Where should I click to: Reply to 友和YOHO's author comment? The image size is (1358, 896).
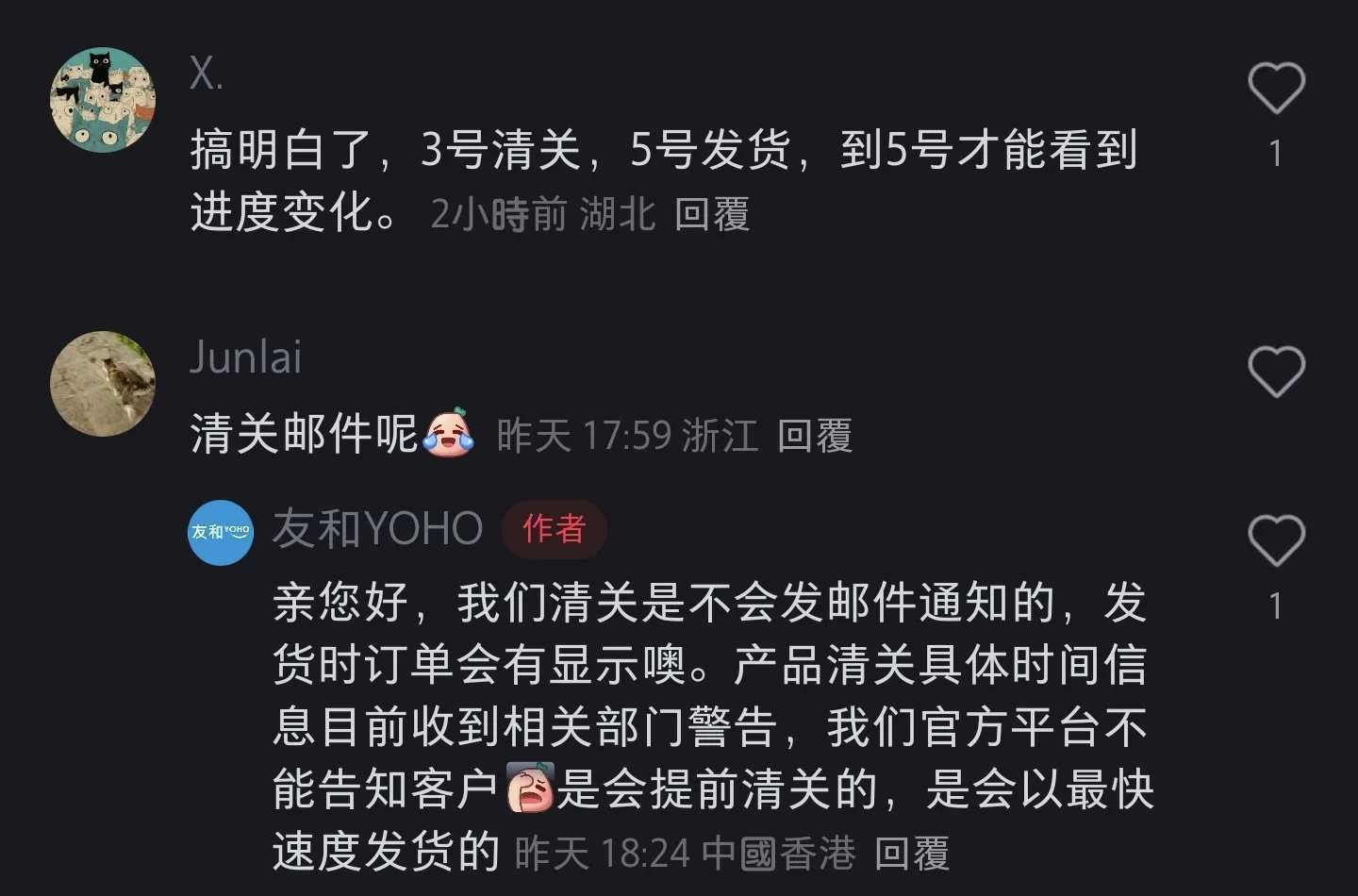coord(911,855)
